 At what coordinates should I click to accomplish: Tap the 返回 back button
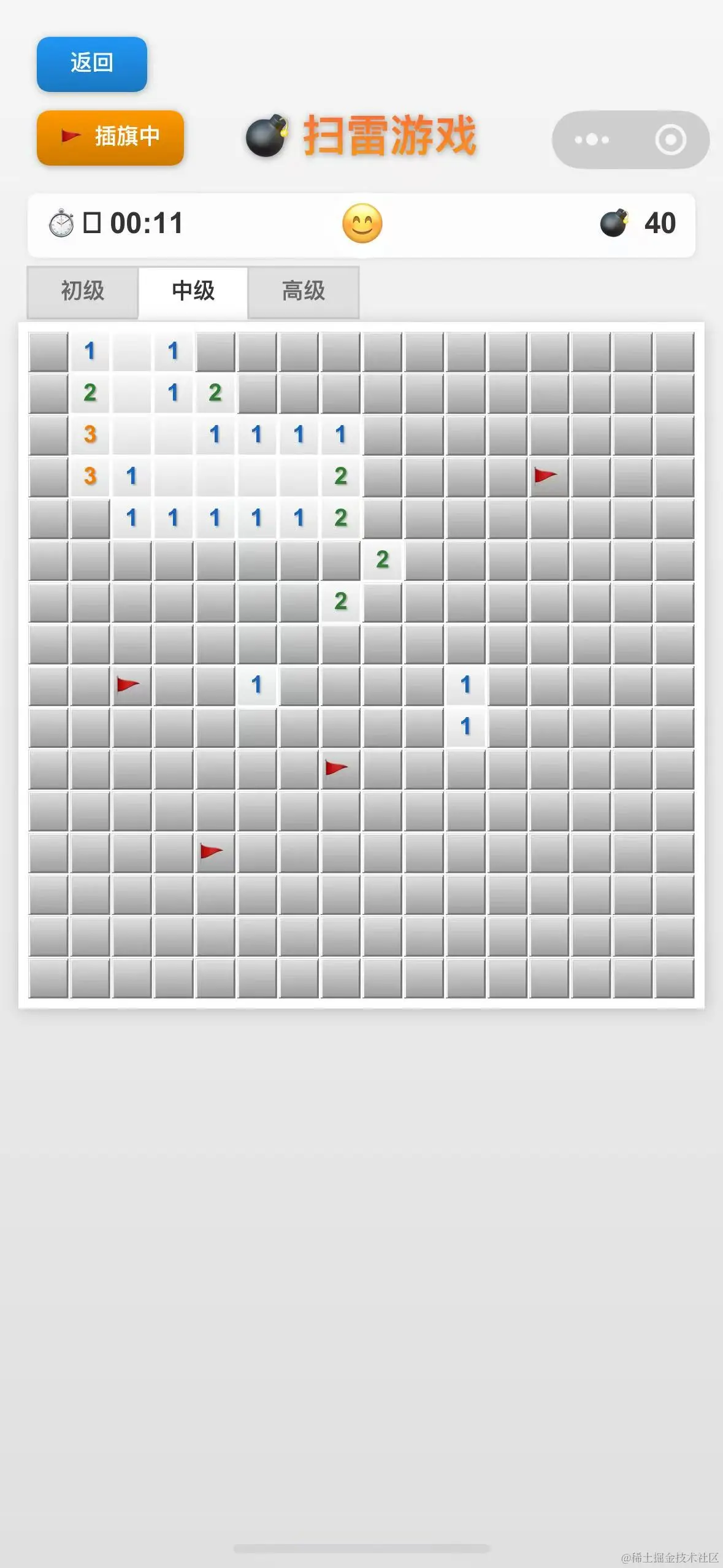[x=92, y=64]
